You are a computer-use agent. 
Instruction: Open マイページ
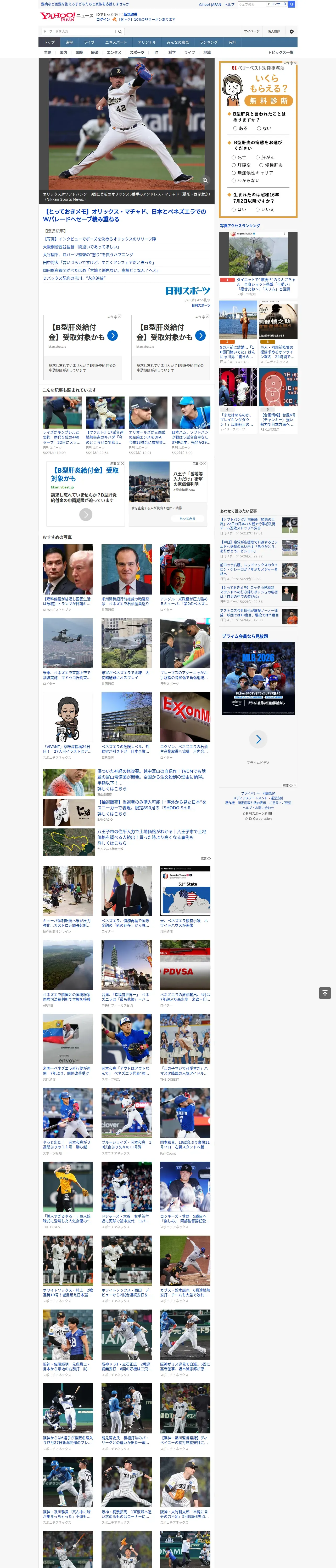[252, 31]
